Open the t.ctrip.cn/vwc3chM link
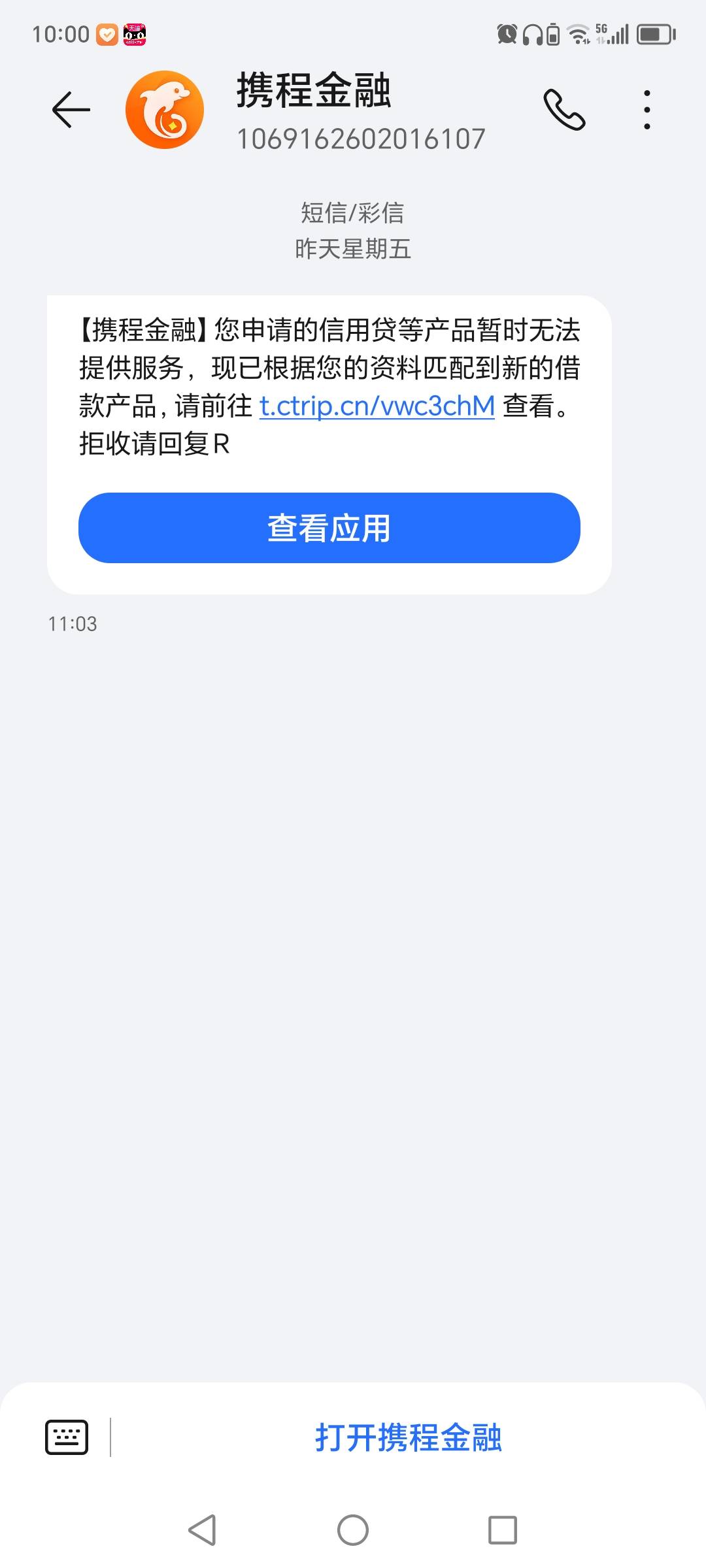 [x=377, y=406]
